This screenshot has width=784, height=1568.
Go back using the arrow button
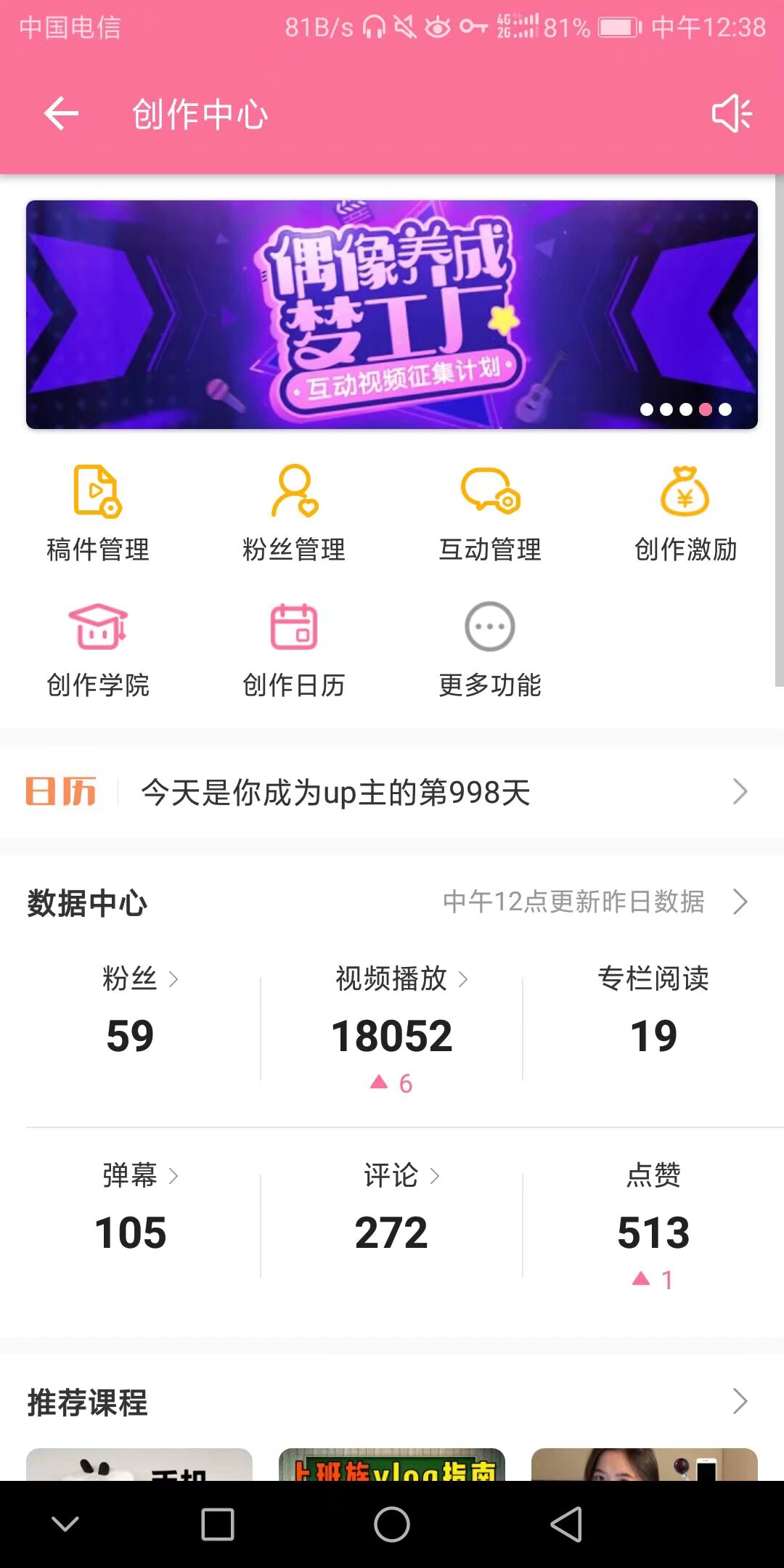pos(60,114)
